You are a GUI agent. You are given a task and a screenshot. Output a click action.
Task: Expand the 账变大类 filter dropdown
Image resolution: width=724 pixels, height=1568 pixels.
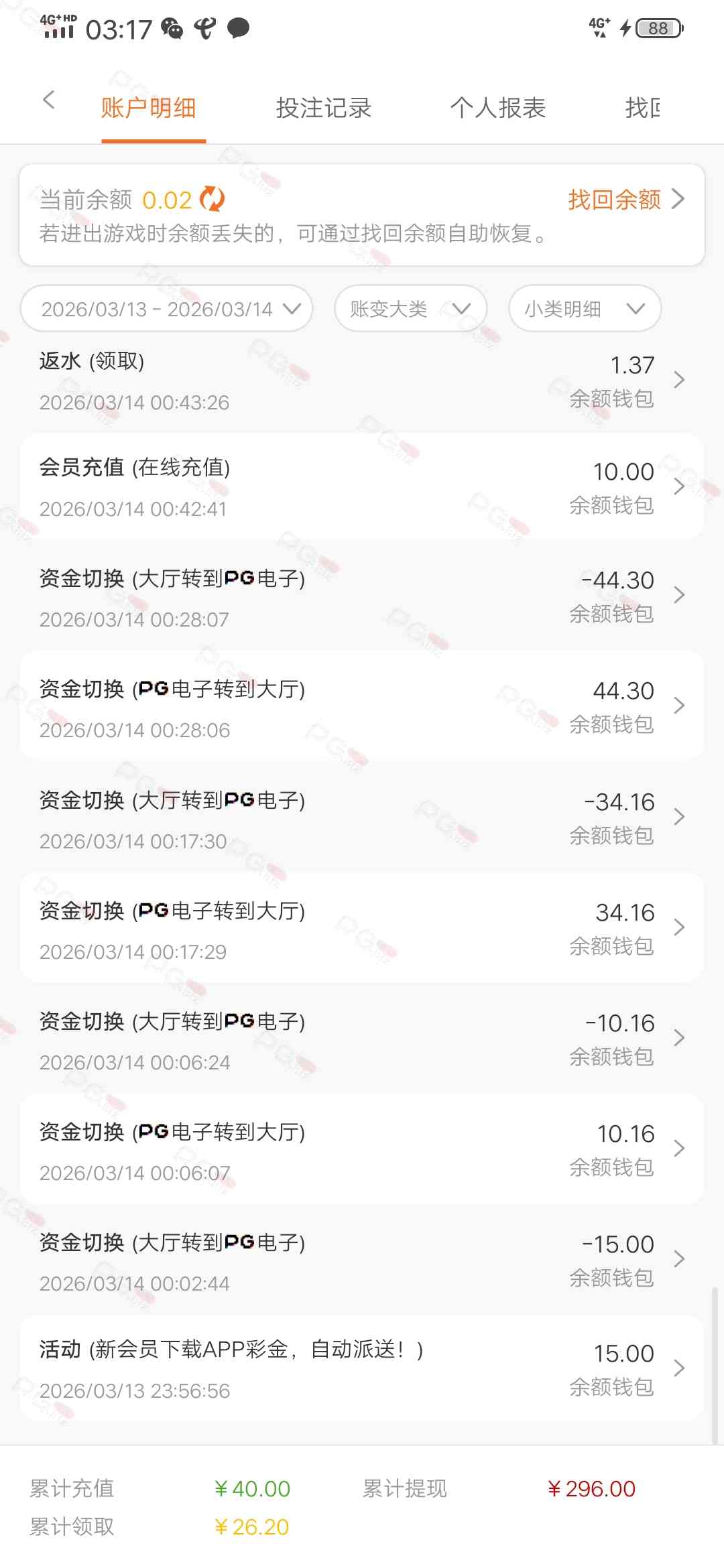tap(410, 309)
